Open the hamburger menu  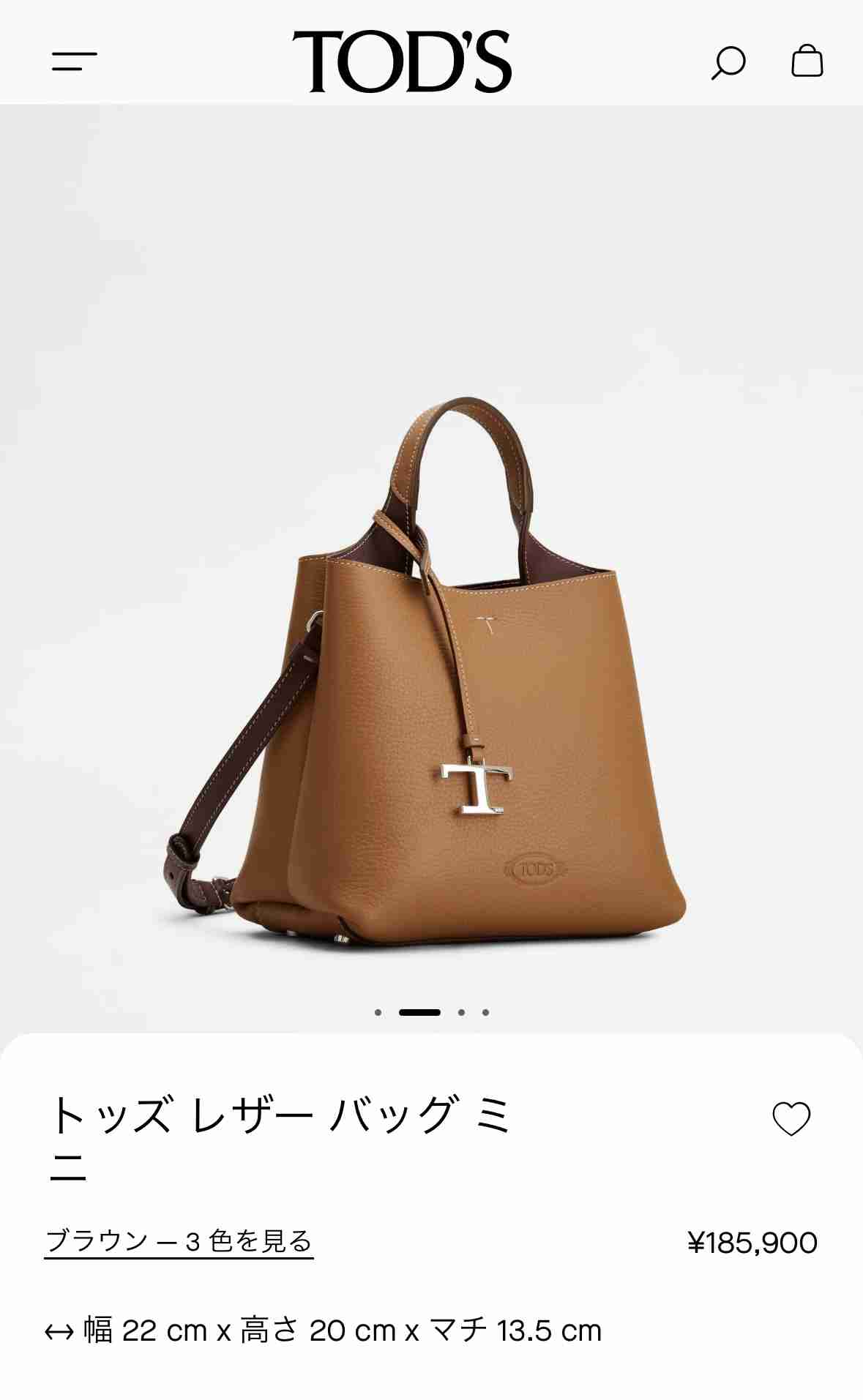point(74,61)
